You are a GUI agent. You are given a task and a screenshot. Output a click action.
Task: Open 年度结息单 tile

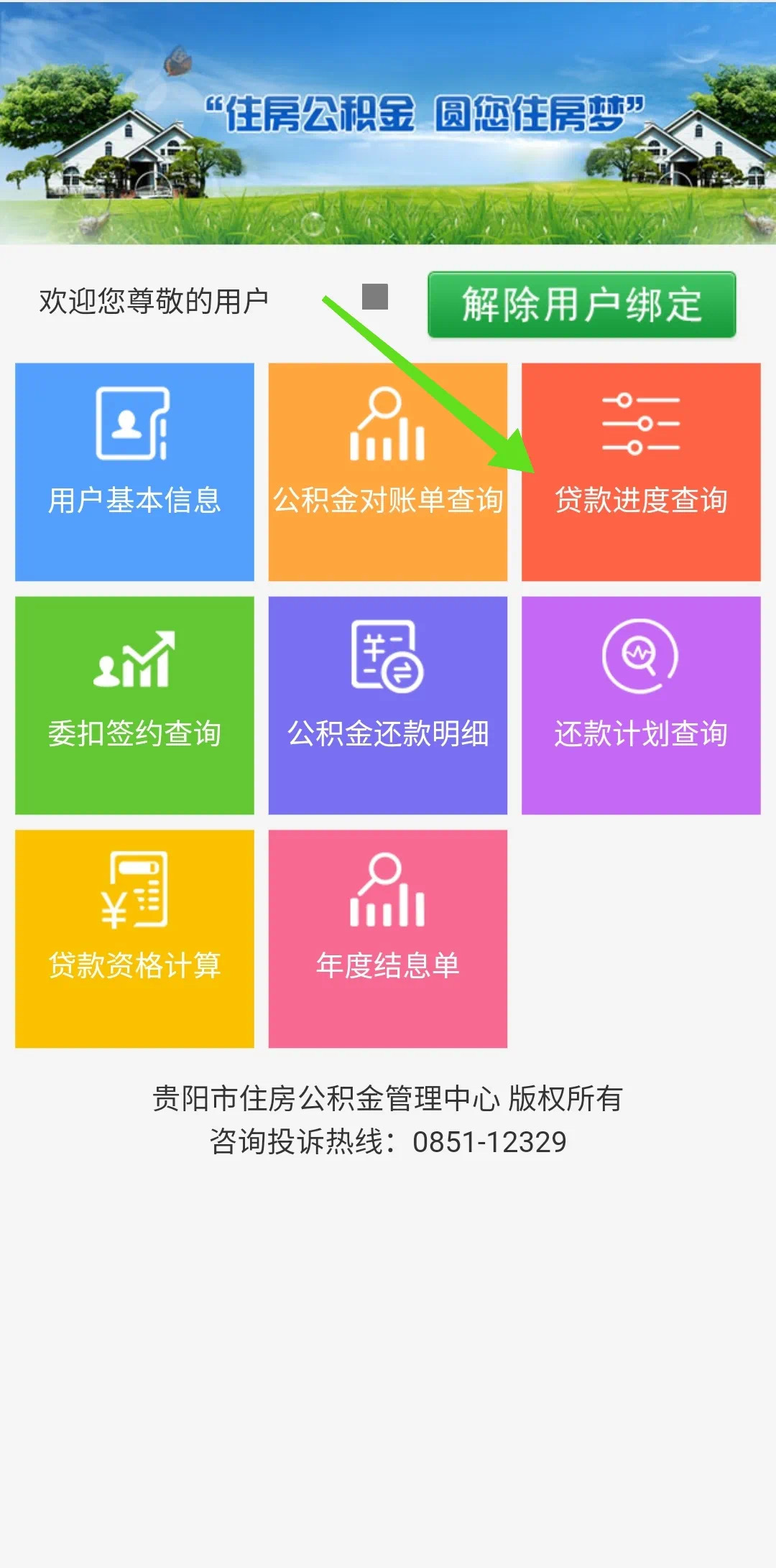388,939
